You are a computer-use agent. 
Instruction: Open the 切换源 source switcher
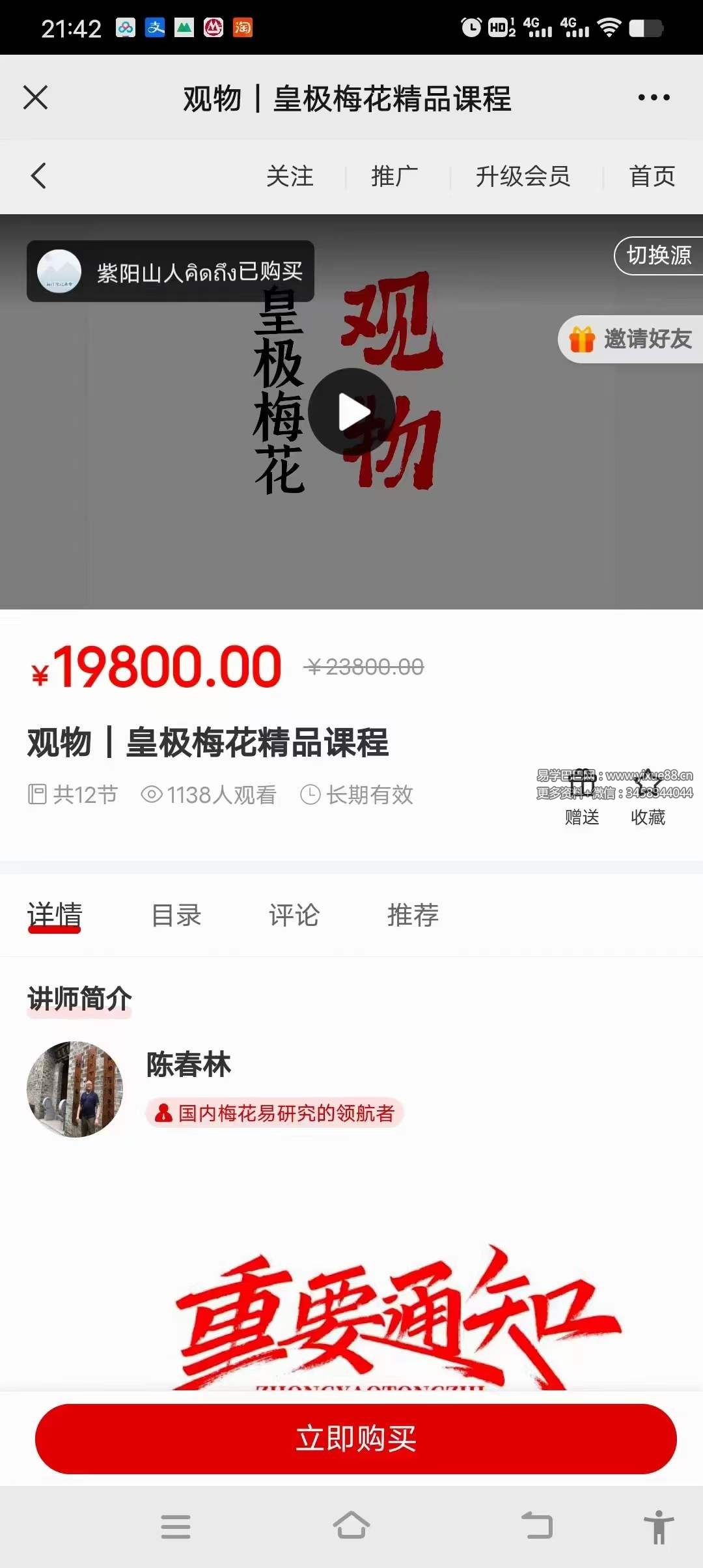[658, 257]
